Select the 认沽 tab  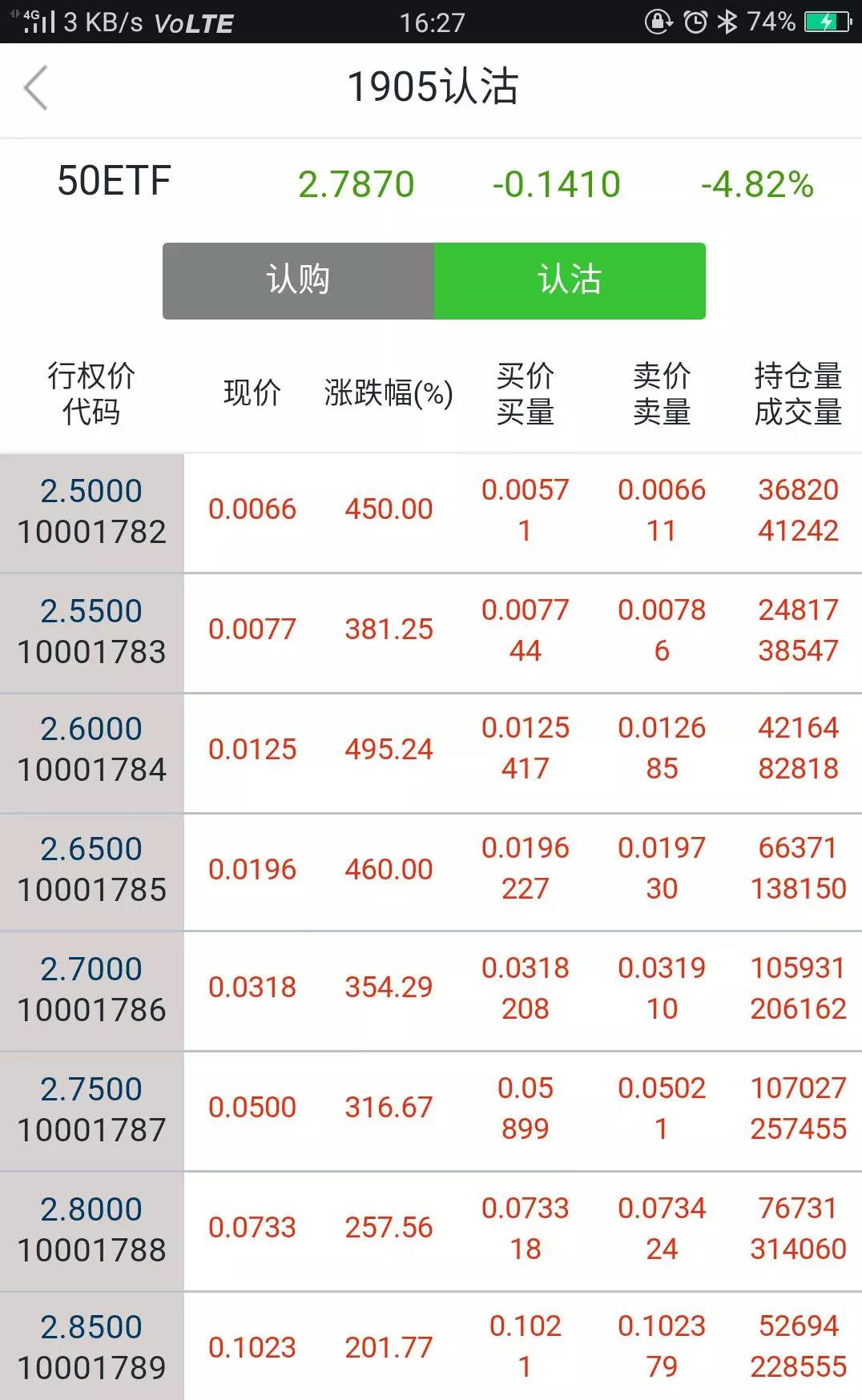(x=570, y=281)
